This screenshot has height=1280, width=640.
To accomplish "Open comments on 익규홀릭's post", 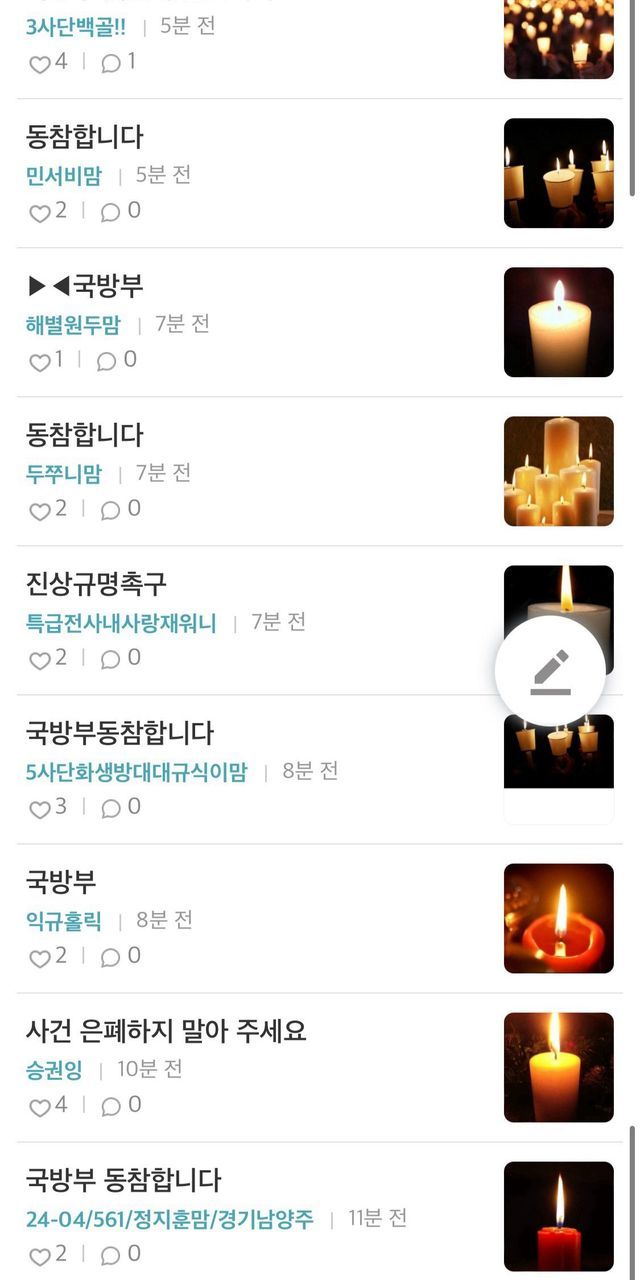I will point(111,957).
